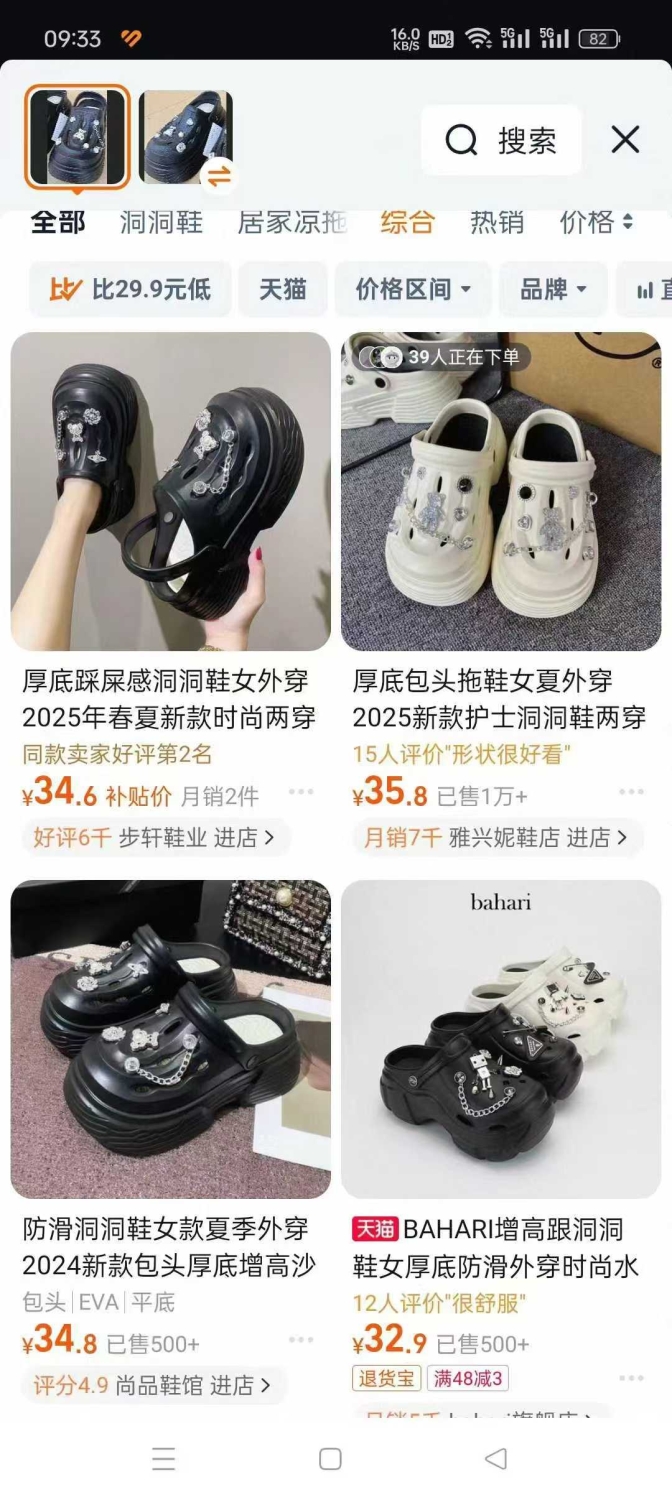Tap the system back navigation button
This screenshot has height=1500, width=672.
pyautogui.click(x=496, y=1459)
